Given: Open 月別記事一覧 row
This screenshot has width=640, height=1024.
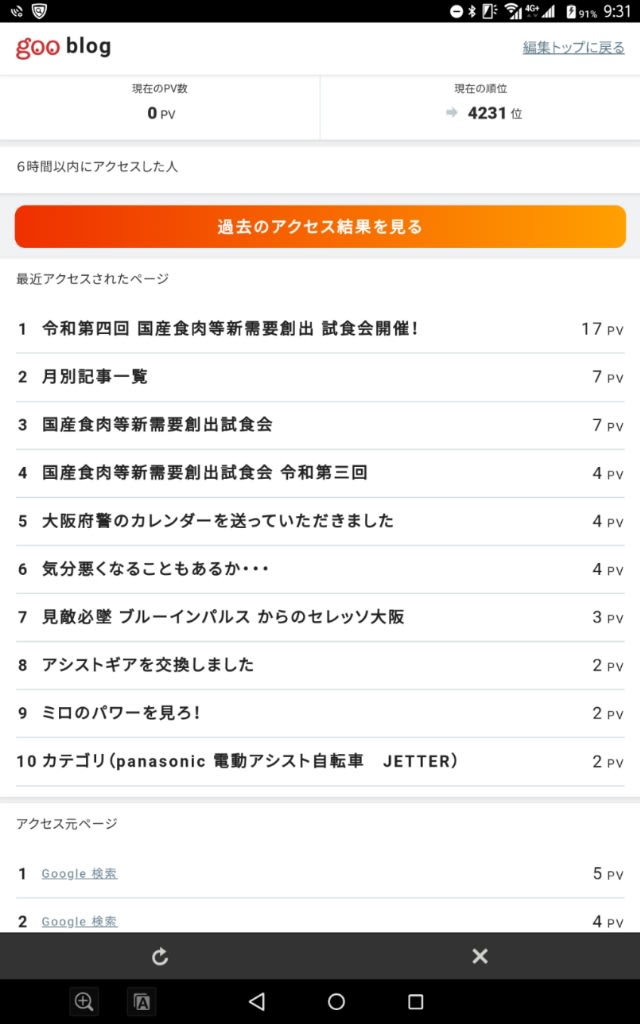Looking at the screenshot, I should click(x=320, y=377).
